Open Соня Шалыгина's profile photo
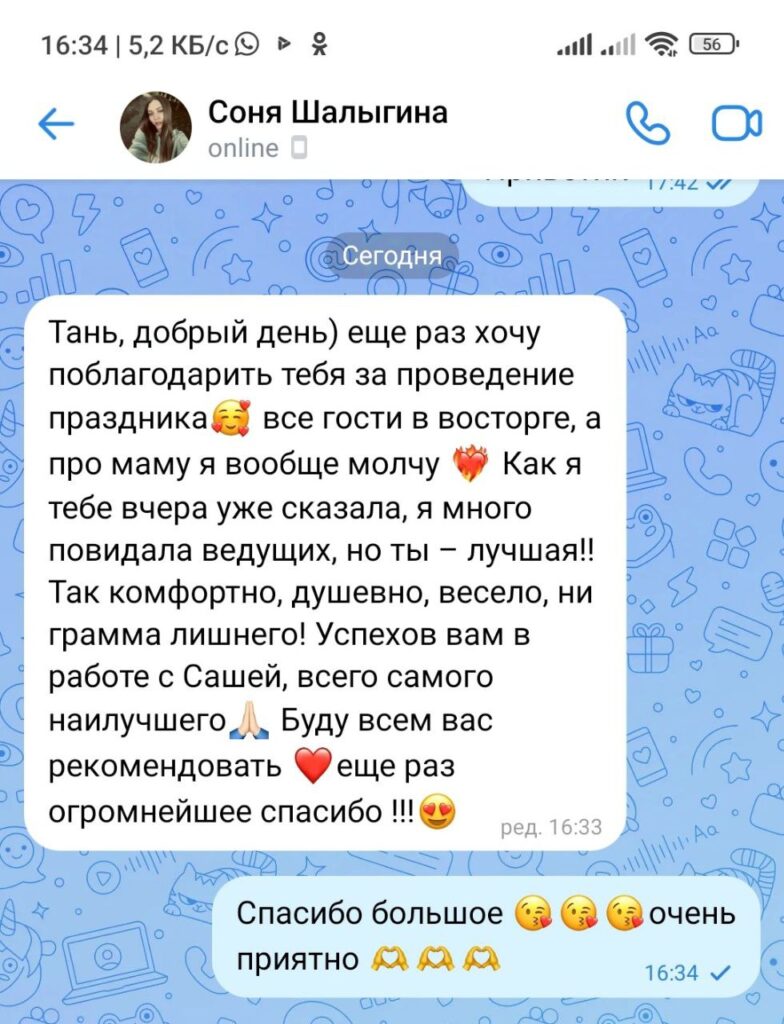Screen dimensions: 784x1024 pyautogui.click(x=155, y=127)
